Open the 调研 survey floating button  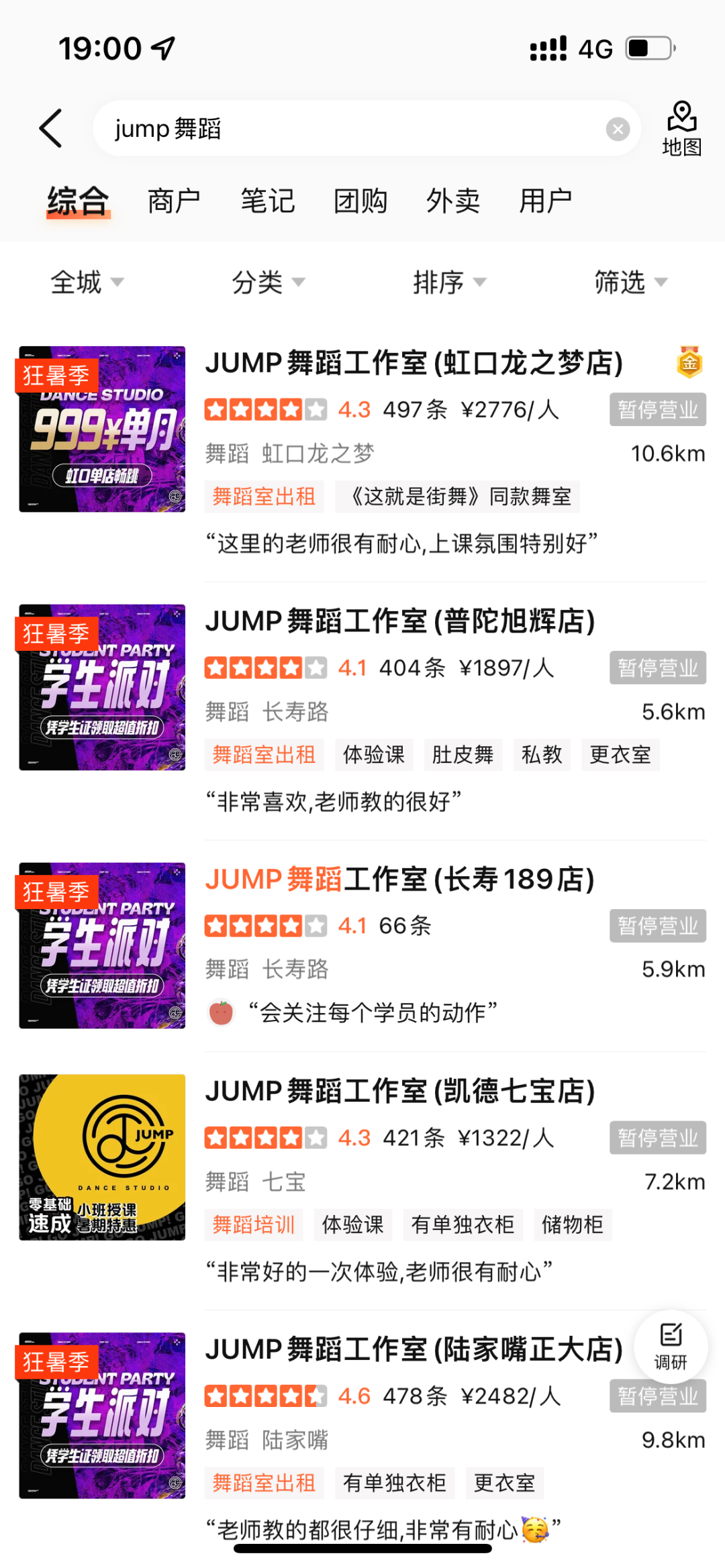(x=671, y=1347)
